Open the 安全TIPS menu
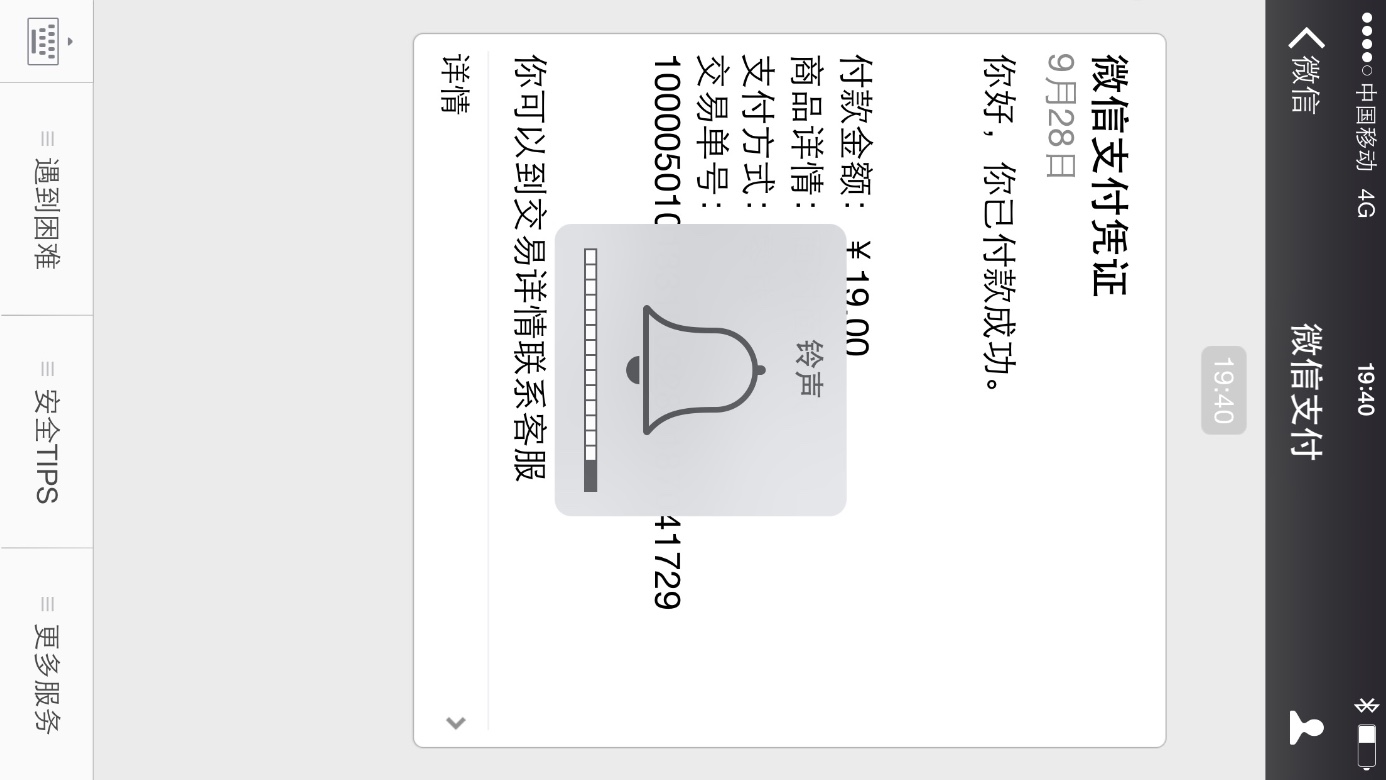The width and height of the screenshot is (1386, 780). (46, 432)
